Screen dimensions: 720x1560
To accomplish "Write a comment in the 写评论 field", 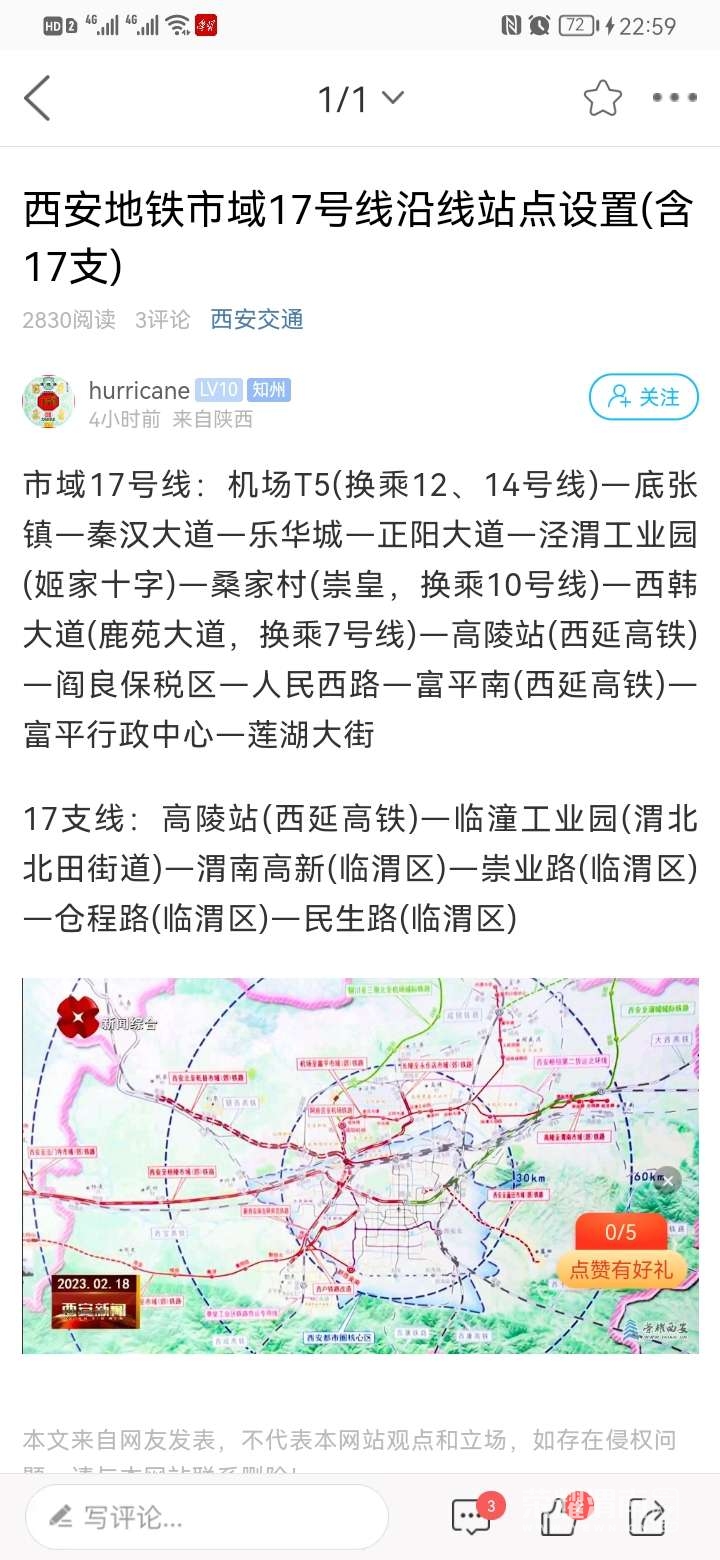I will tap(206, 1517).
